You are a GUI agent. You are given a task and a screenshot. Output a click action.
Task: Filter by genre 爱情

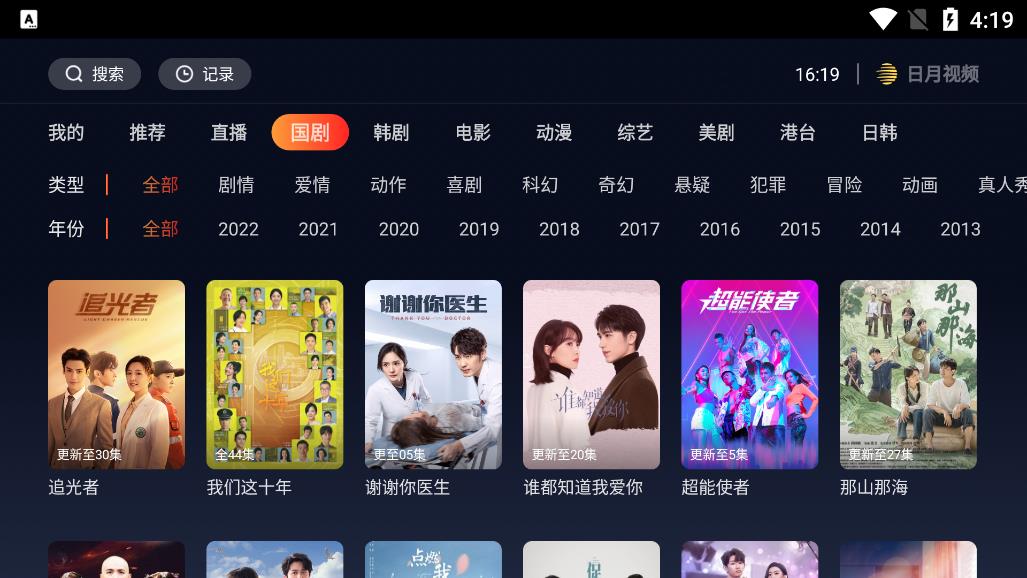312,185
